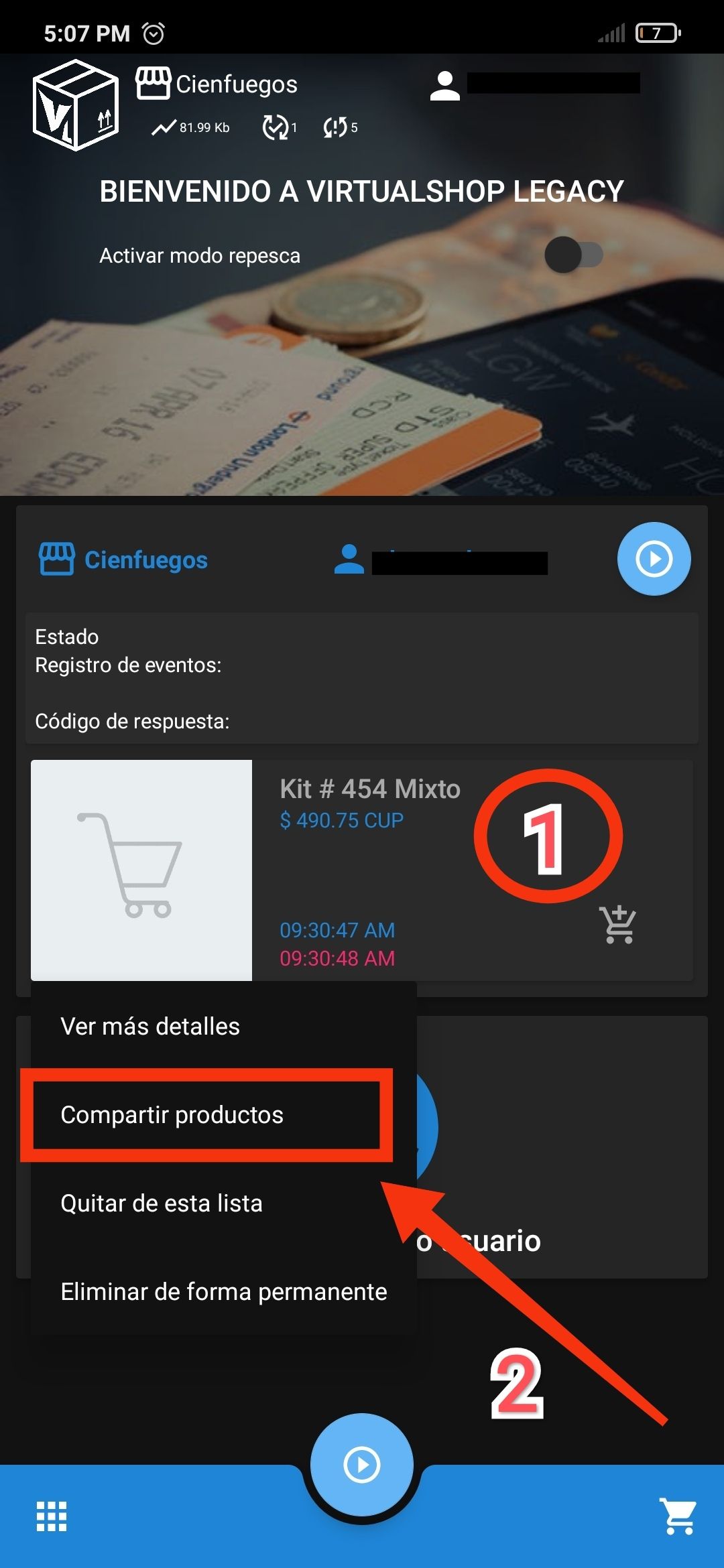Open the grid menu in bottom bar

(52, 1516)
